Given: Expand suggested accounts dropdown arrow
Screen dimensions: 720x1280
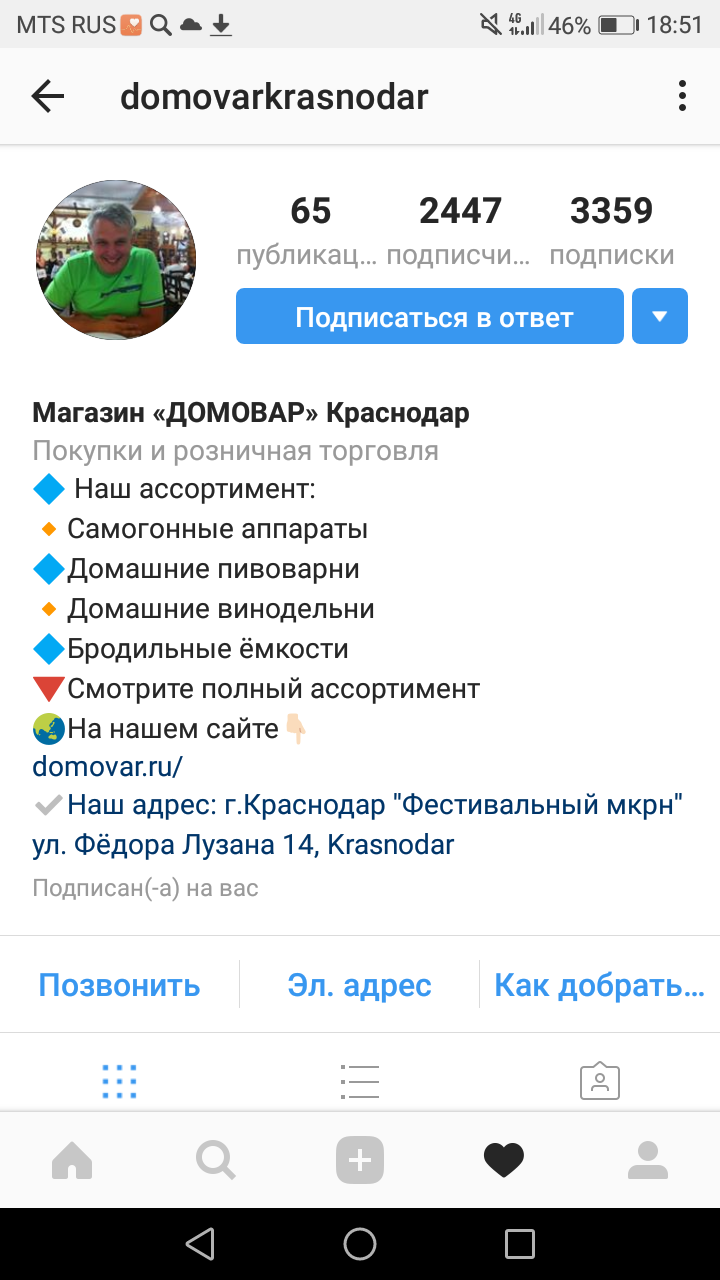Looking at the screenshot, I should [660, 316].
